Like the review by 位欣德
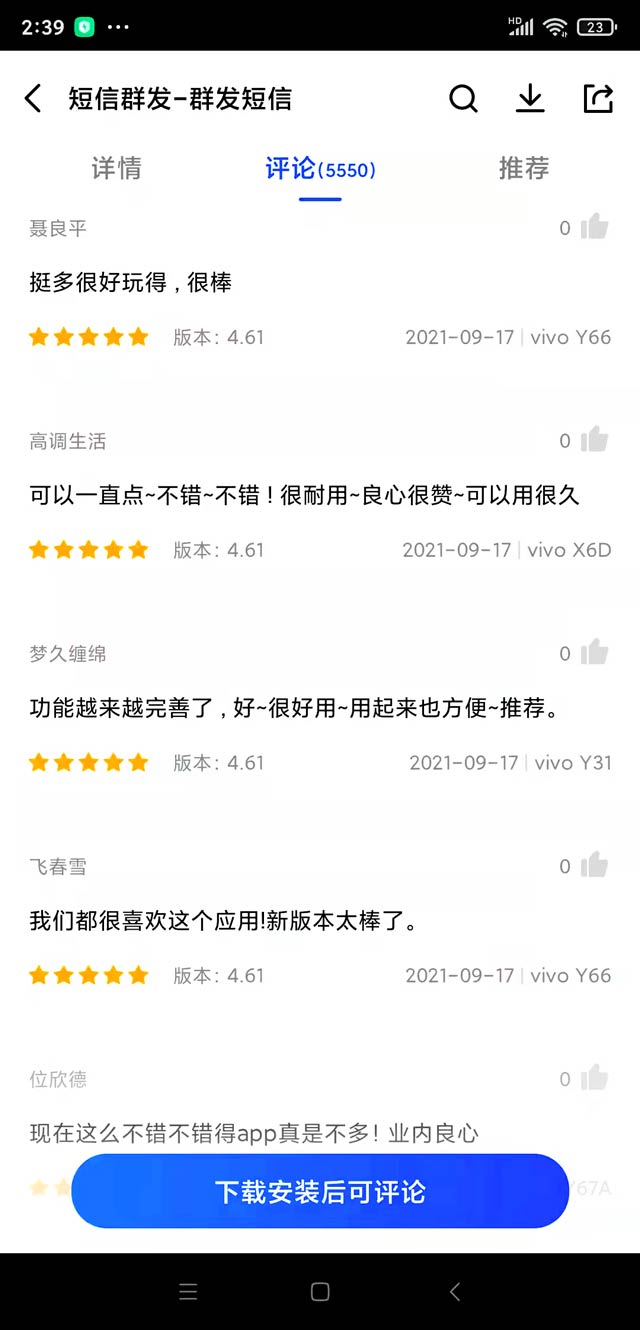640x1330 pixels. click(x=594, y=1078)
